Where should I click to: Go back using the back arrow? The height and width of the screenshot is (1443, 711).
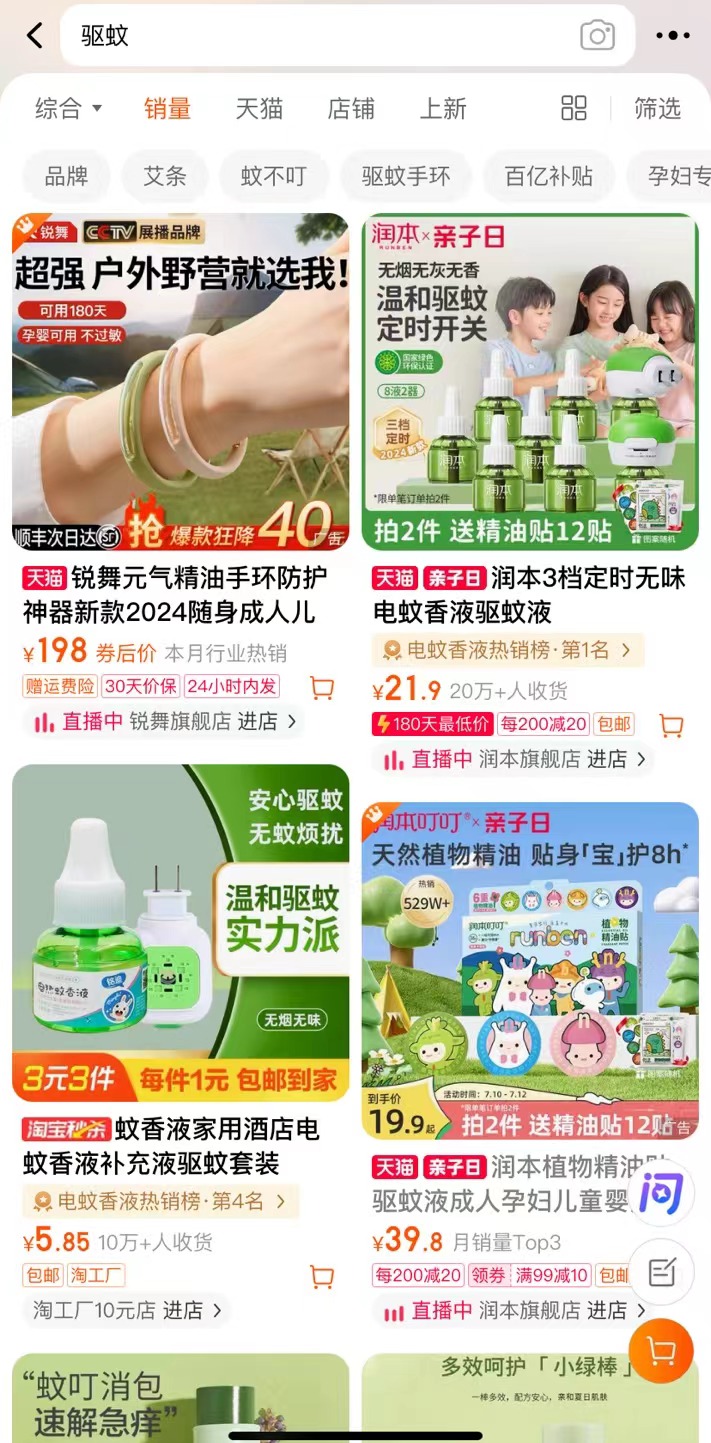click(x=35, y=36)
